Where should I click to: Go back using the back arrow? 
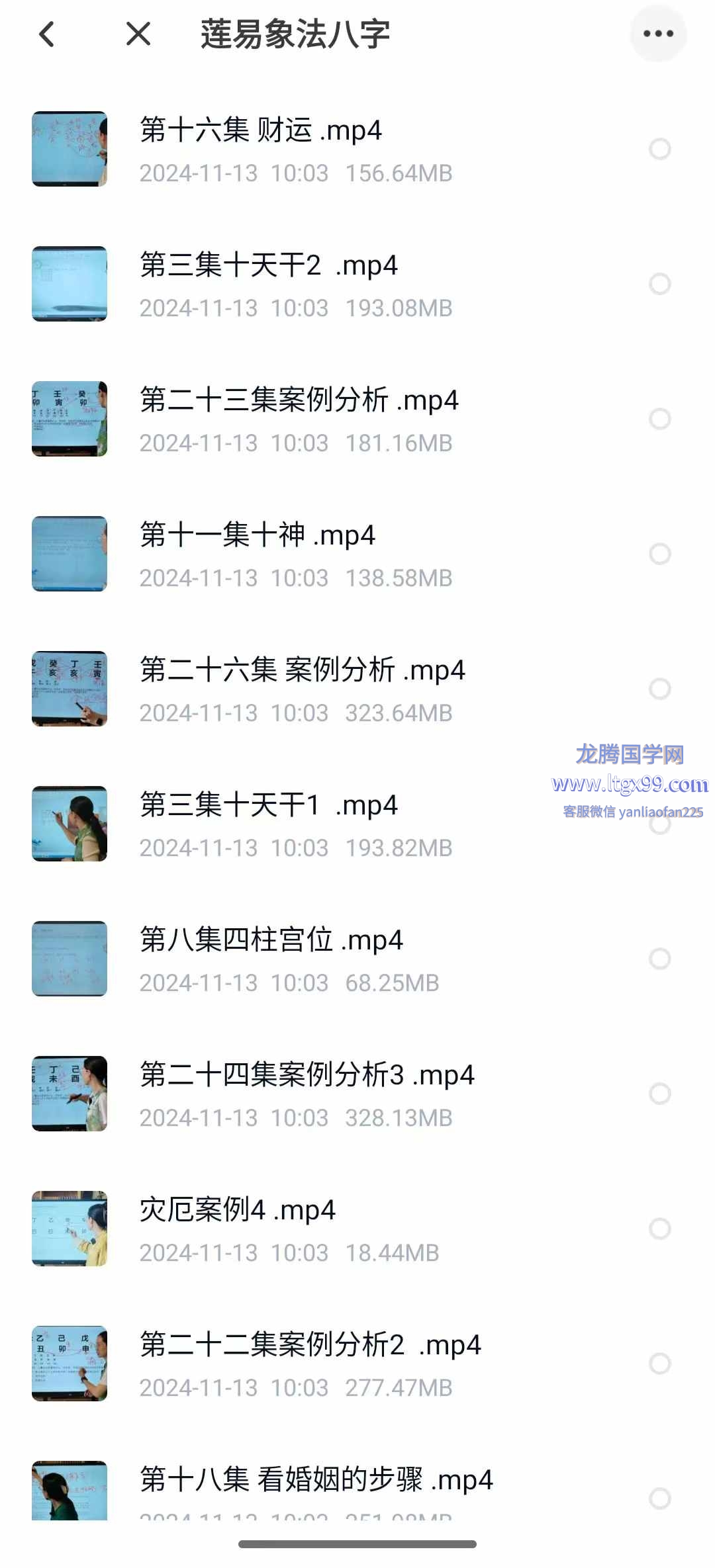click(46, 34)
